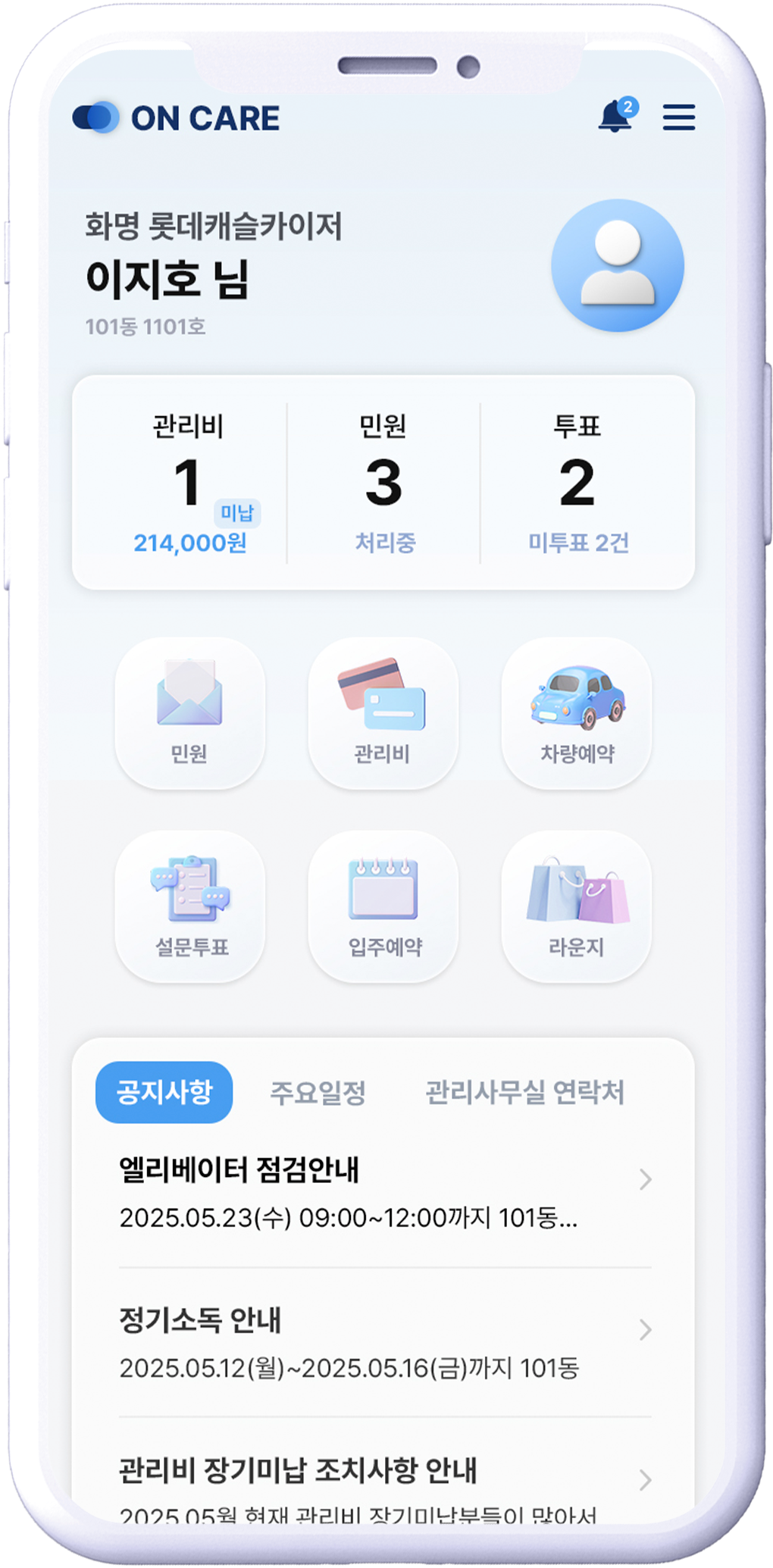Open the notifications bell
773x1568 pixels.
point(615,117)
